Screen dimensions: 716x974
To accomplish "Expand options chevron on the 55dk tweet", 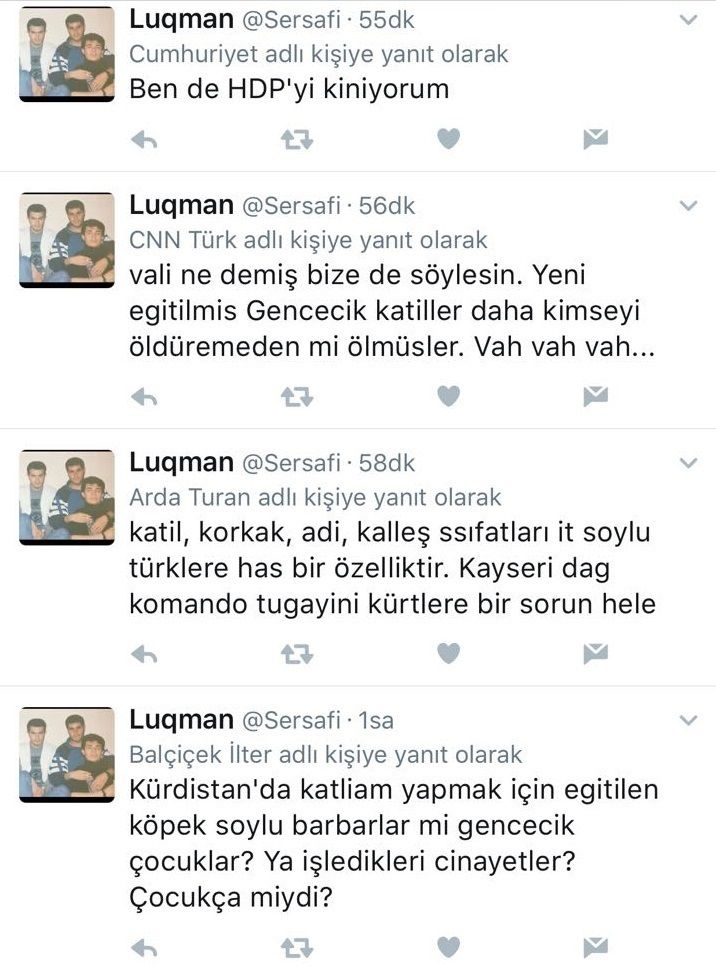I will point(688,20).
